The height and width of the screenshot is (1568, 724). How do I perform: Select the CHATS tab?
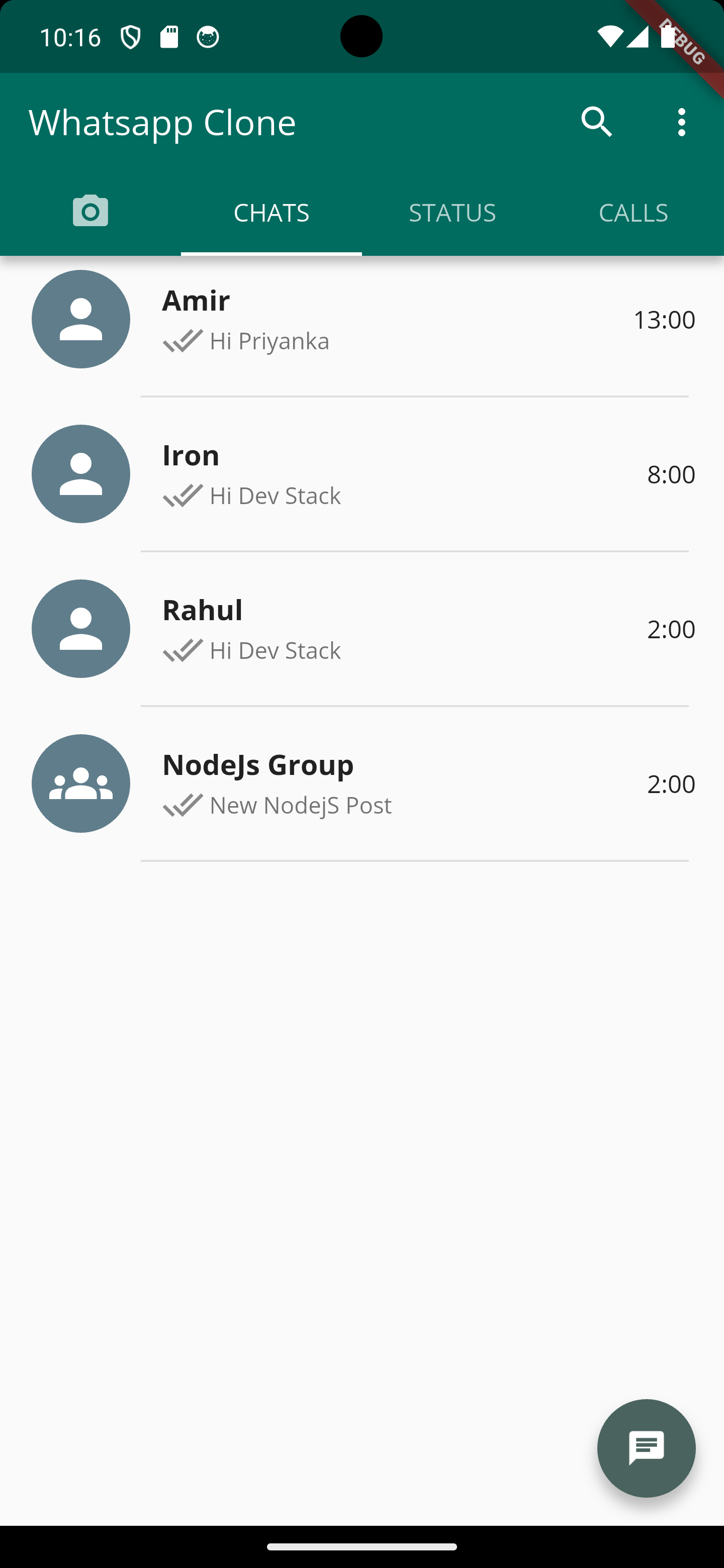pyautogui.click(x=271, y=213)
